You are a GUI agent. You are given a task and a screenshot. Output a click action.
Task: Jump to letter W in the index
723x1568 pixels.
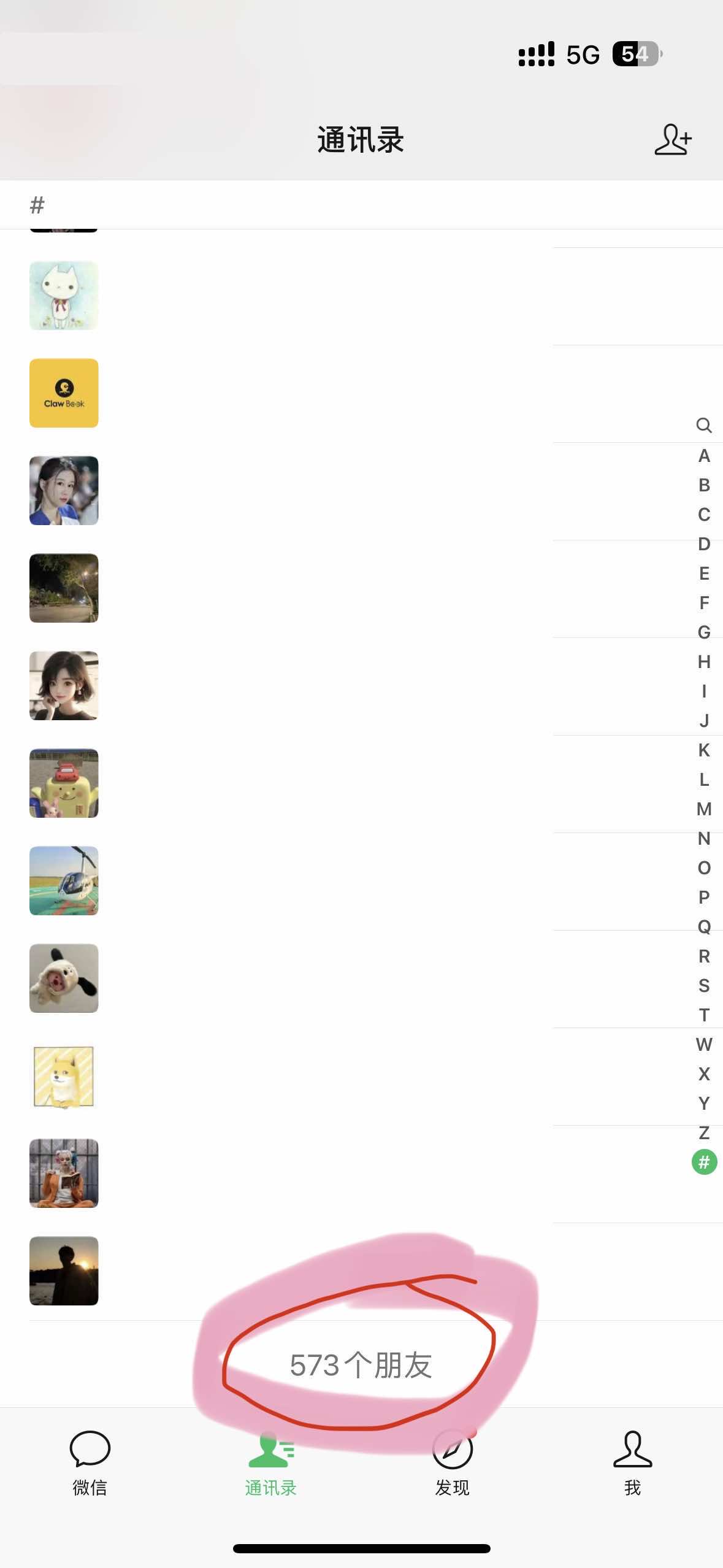click(704, 1044)
